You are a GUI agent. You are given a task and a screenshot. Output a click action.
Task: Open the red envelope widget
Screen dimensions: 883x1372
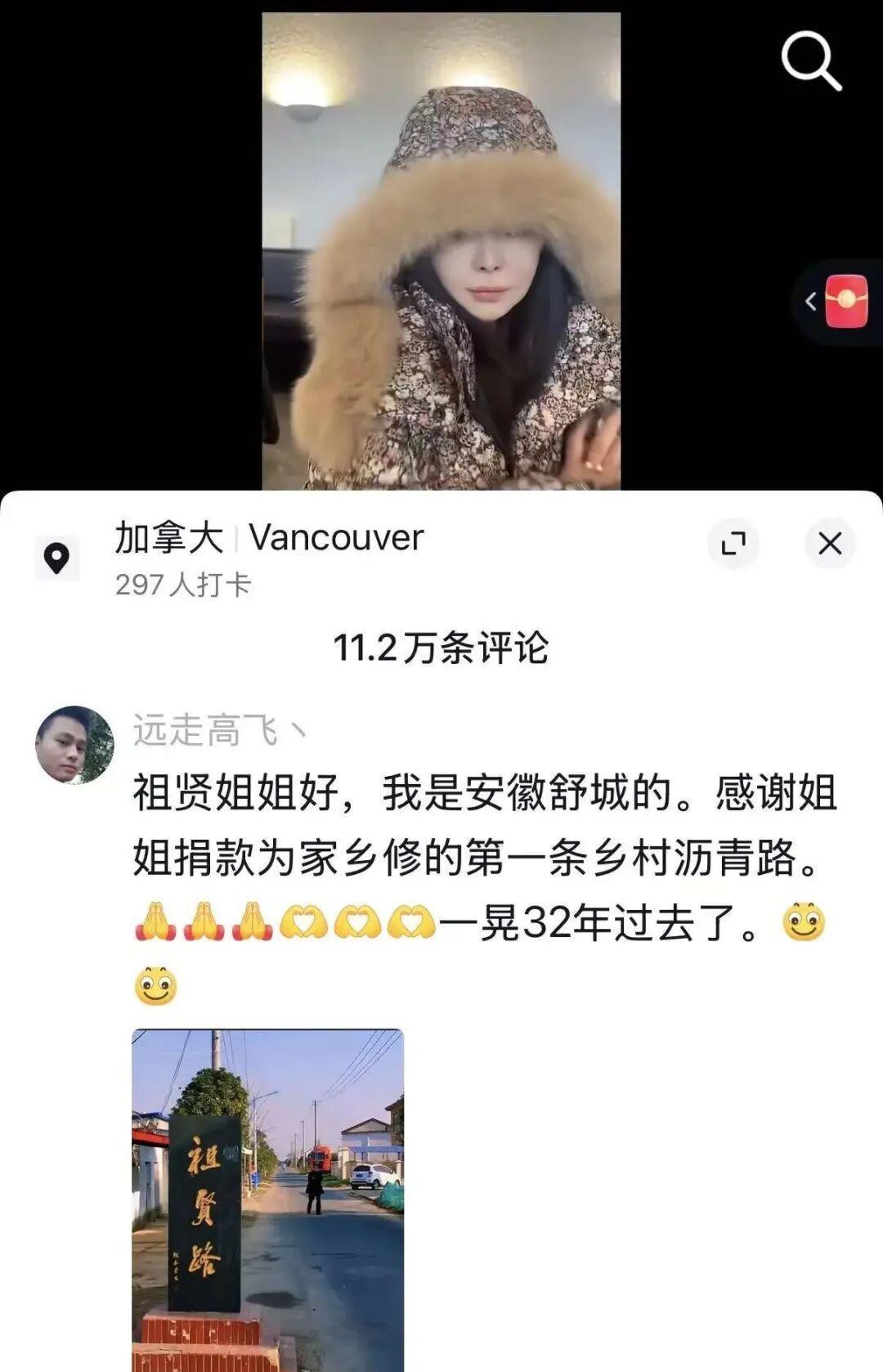[845, 302]
